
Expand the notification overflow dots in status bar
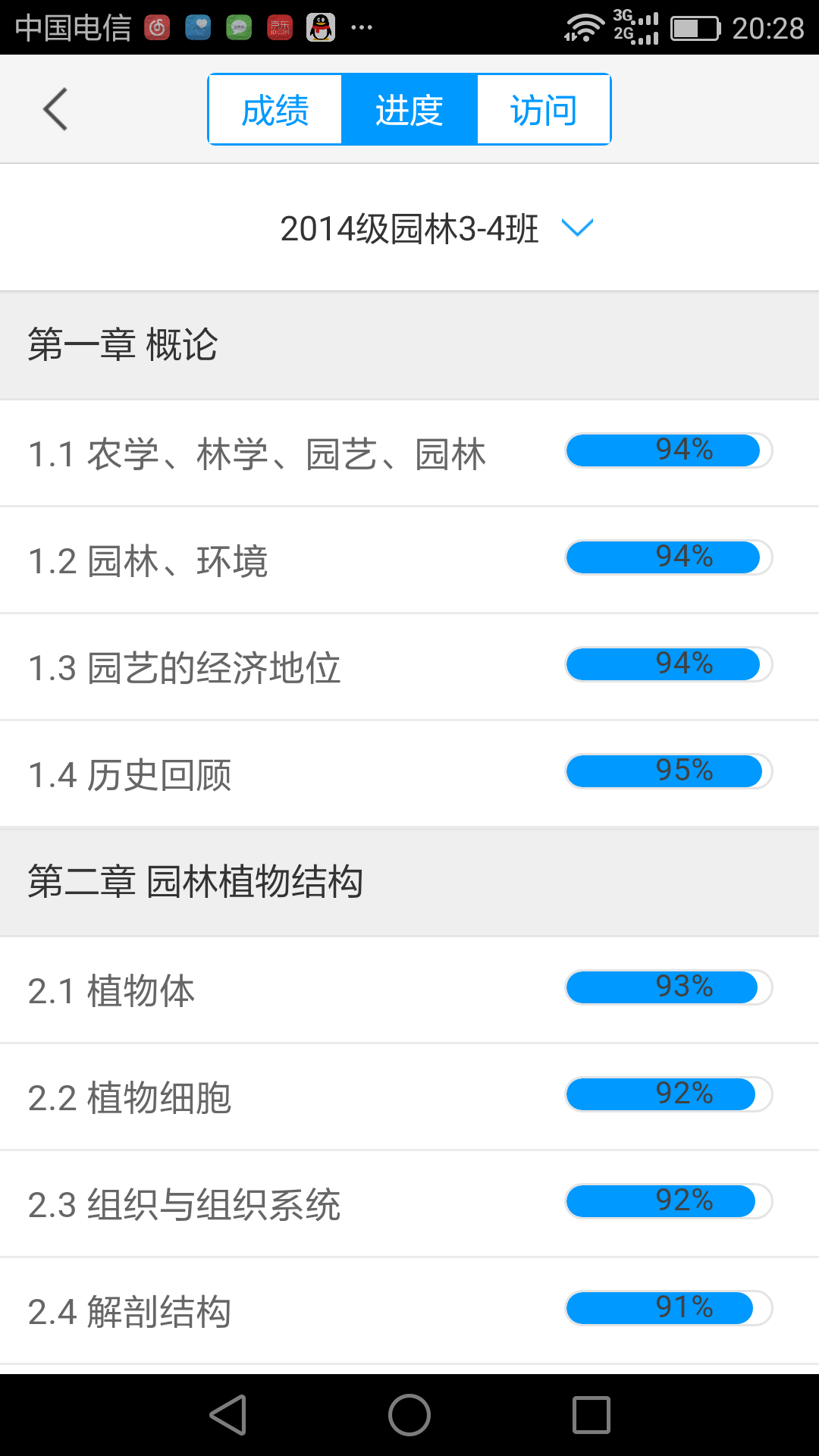(x=361, y=28)
